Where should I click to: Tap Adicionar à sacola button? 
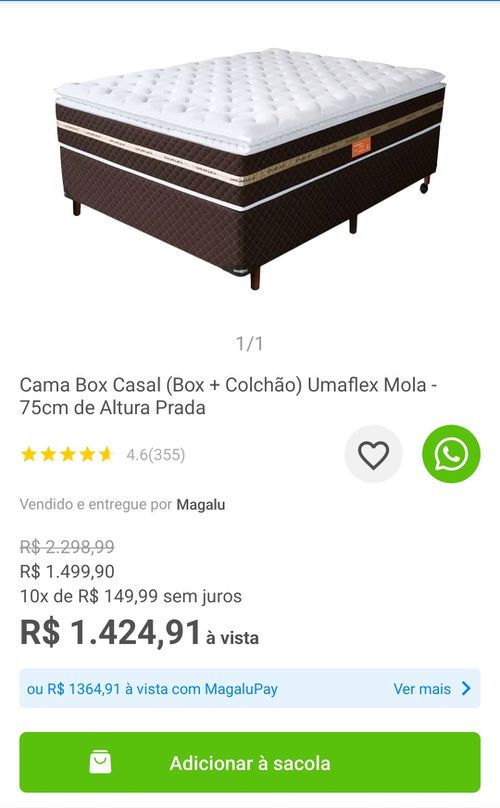[250, 762]
